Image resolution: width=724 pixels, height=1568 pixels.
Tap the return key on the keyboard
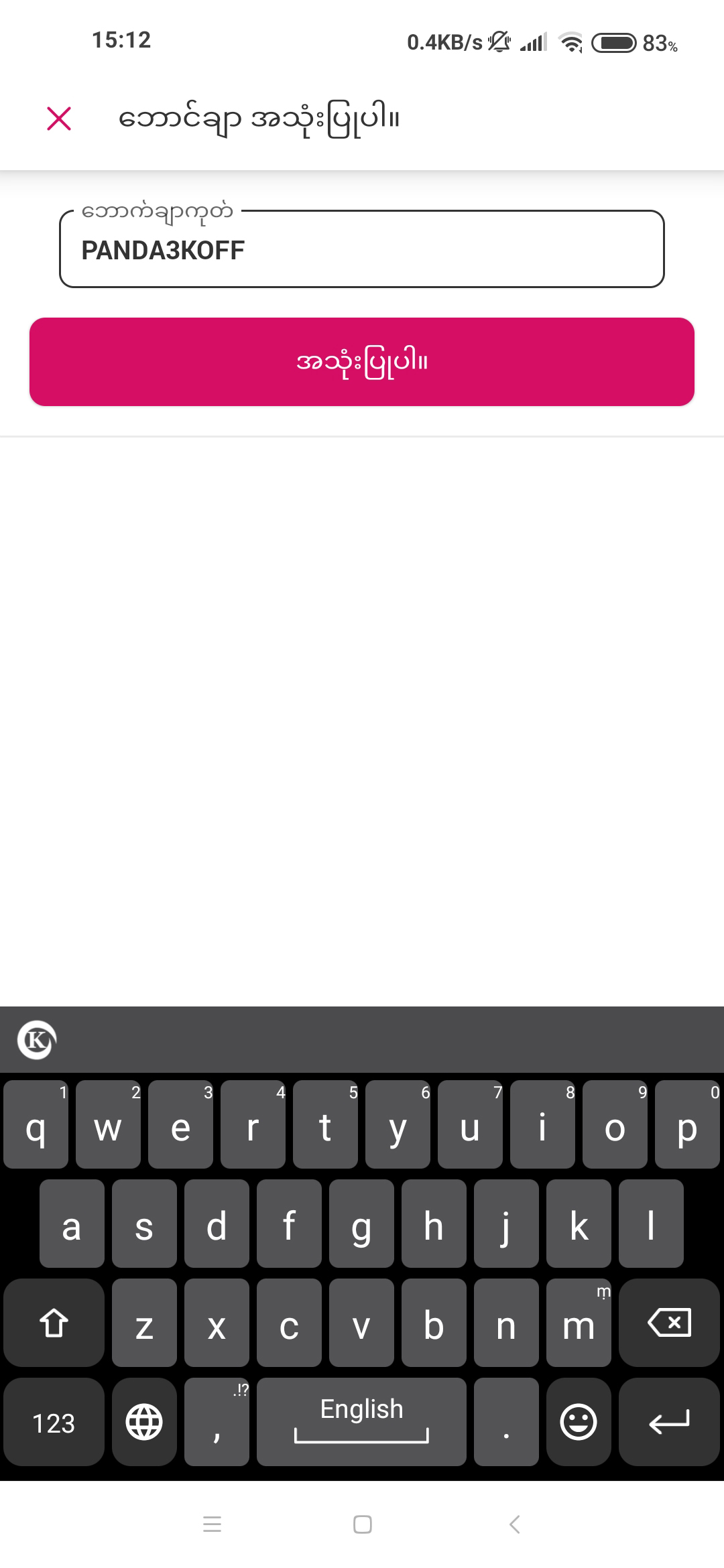point(669,1422)
